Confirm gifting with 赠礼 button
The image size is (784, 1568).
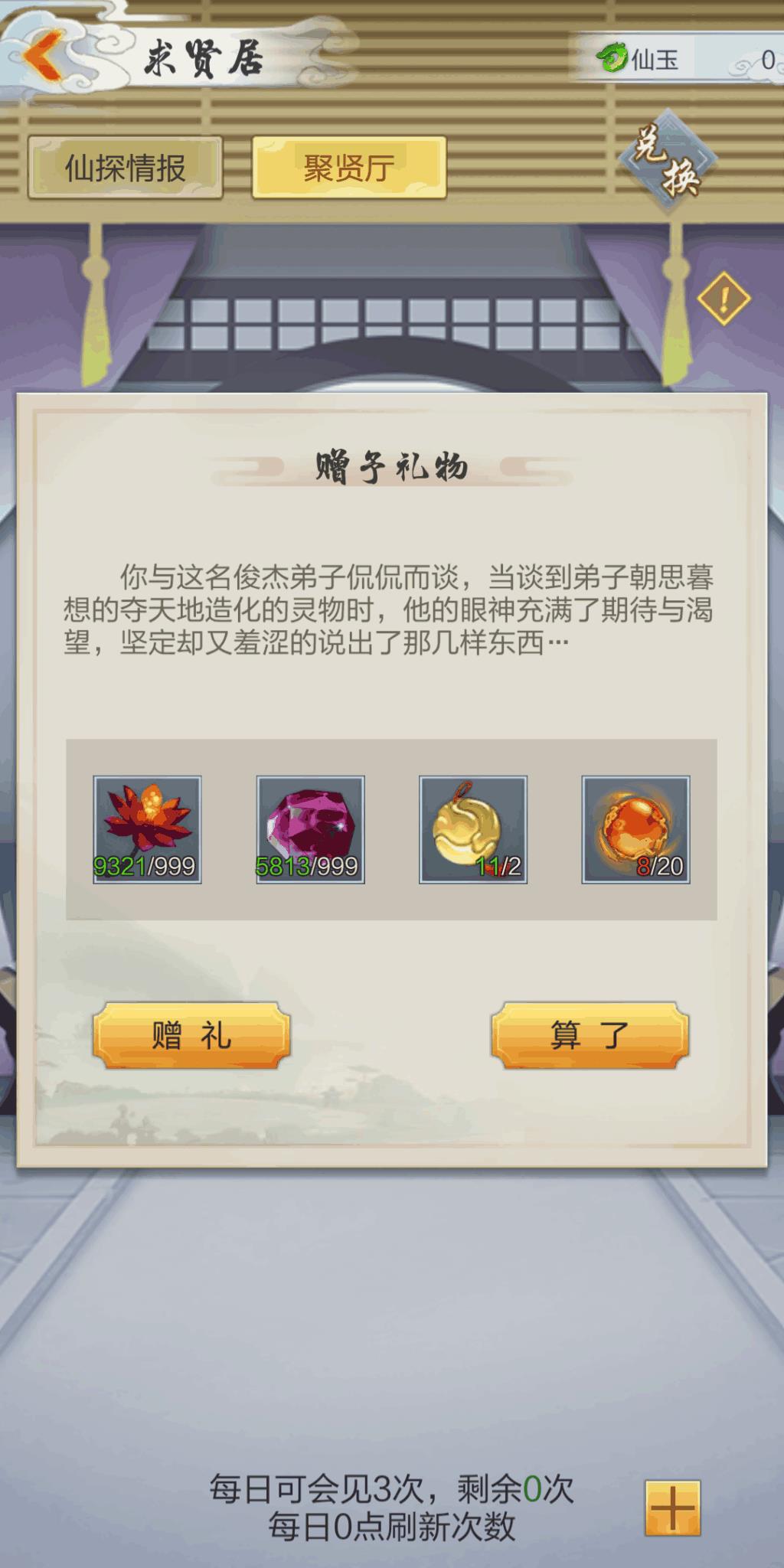coord(191,1035)
